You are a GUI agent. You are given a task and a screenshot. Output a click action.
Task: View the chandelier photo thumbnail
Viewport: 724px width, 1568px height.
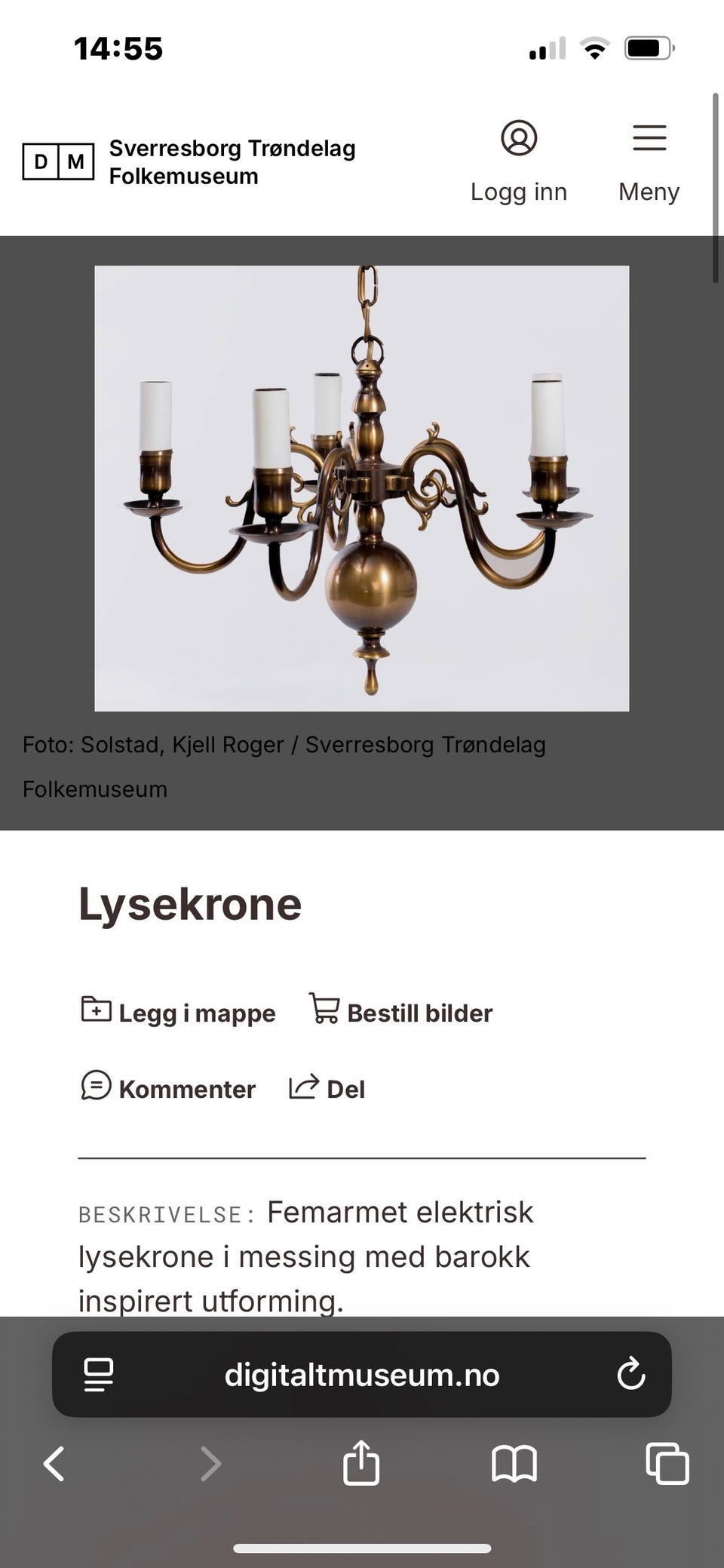[362, 487]
